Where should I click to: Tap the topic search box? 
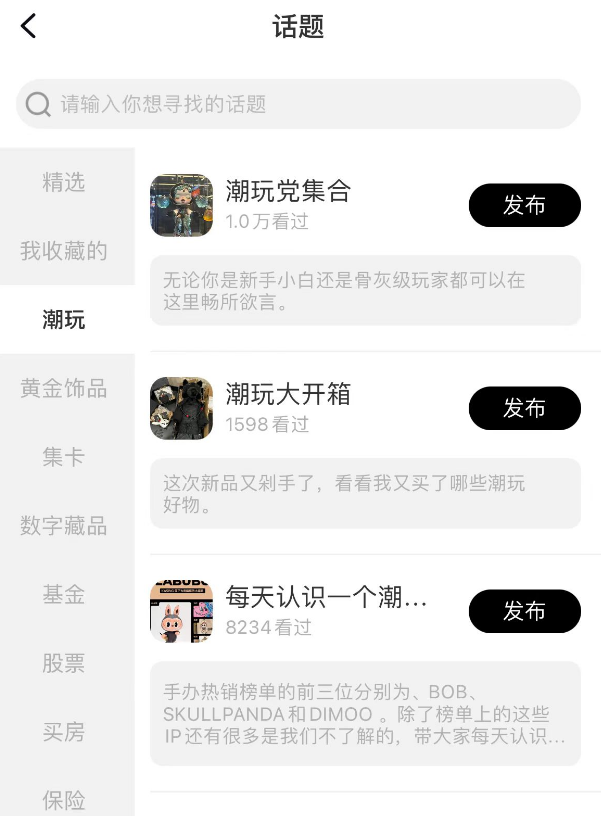pos(298,104)
